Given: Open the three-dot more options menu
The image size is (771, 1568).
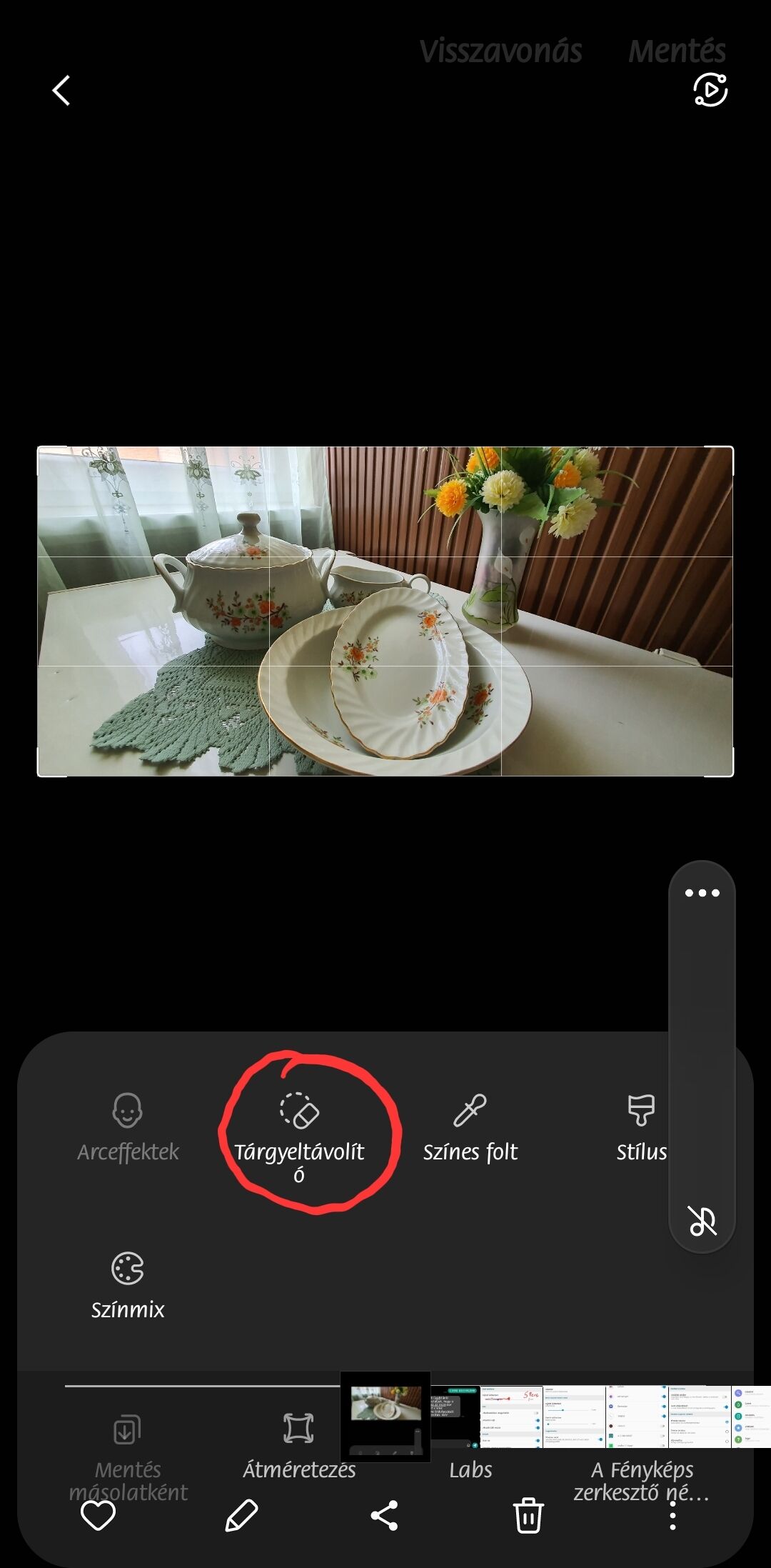Looking at the screenshot, I should click(x=672, y=1515).
